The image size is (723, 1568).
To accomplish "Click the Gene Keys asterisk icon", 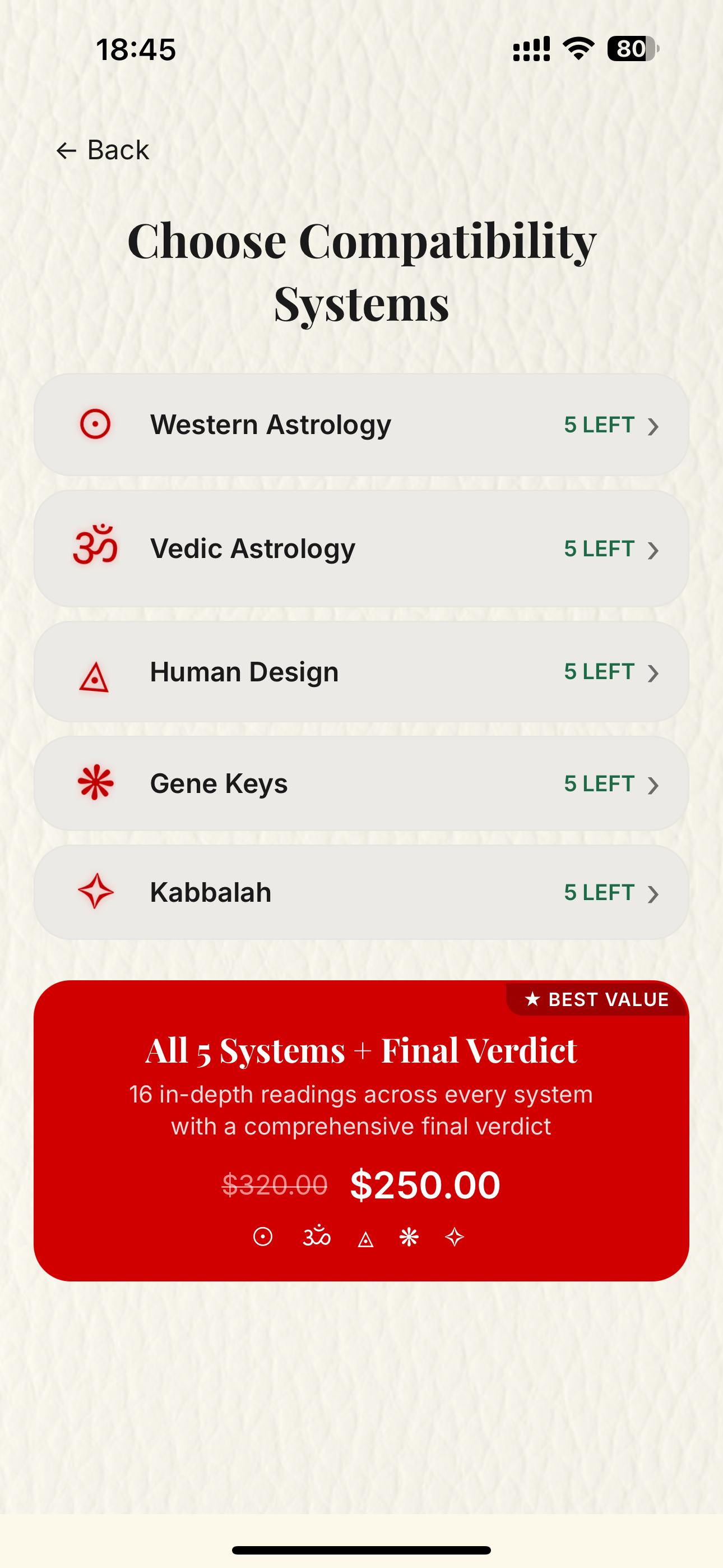I will pyautogui.click(x=95, y=784).
